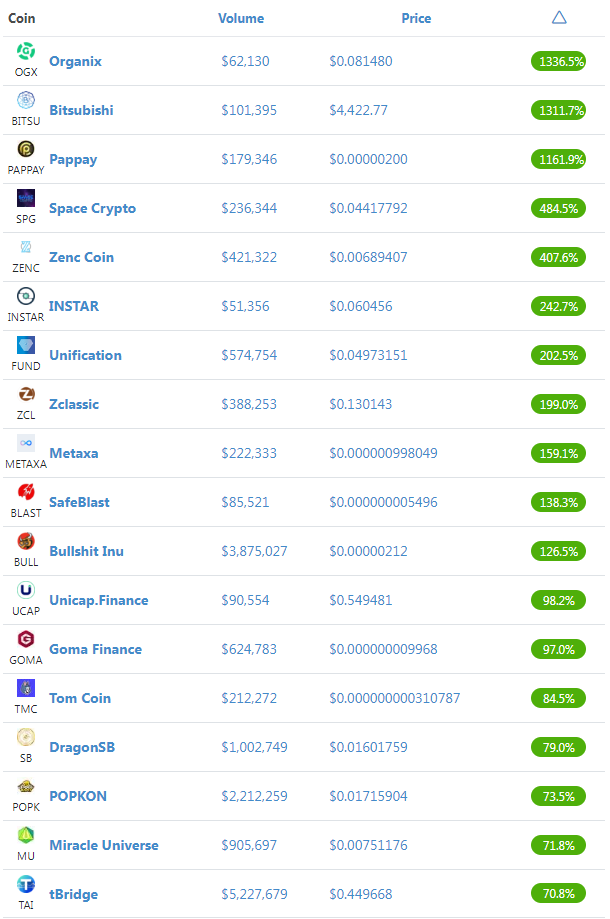The image size is (610, 919).
Task: Open the INSTAR coin name link
Action: click(74, 306)
